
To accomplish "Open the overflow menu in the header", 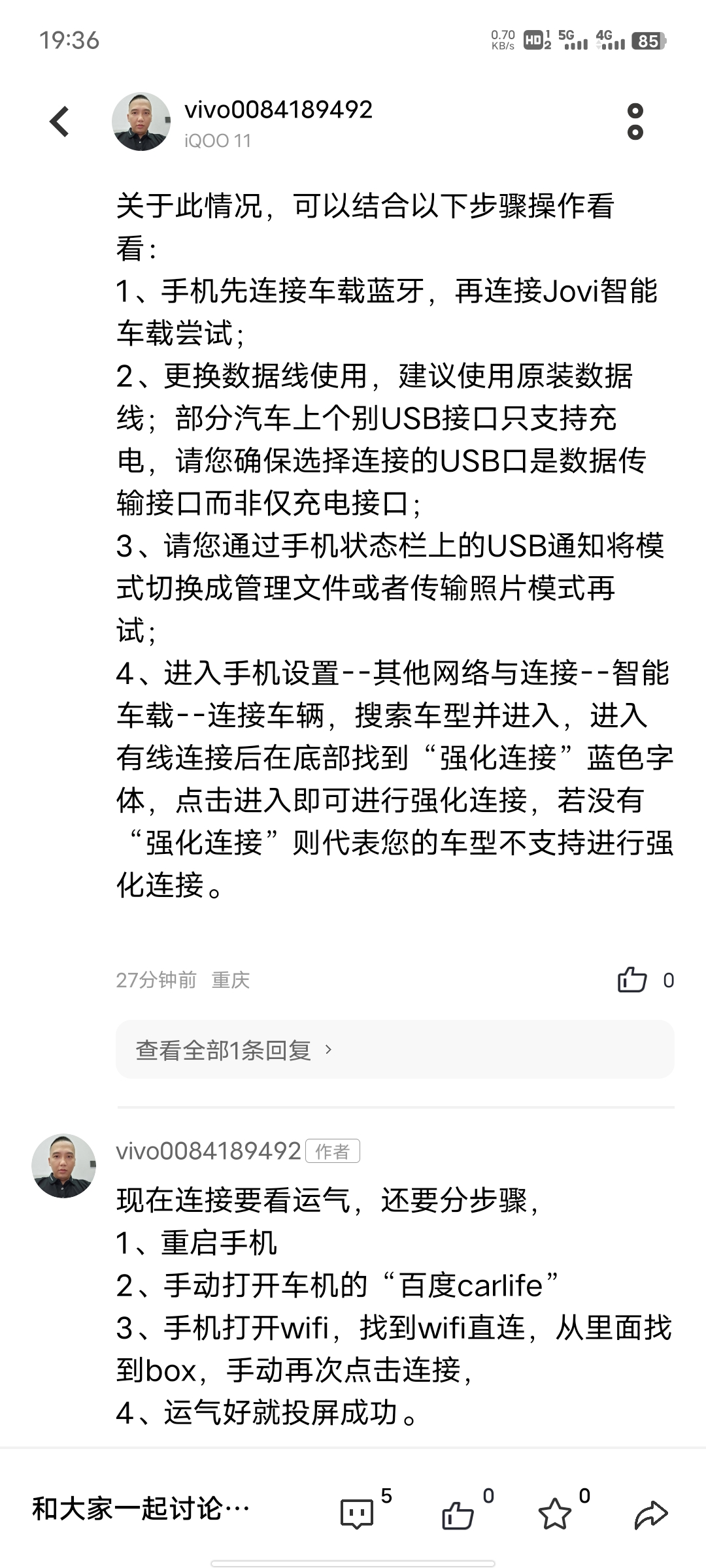I will pos(635,122).
